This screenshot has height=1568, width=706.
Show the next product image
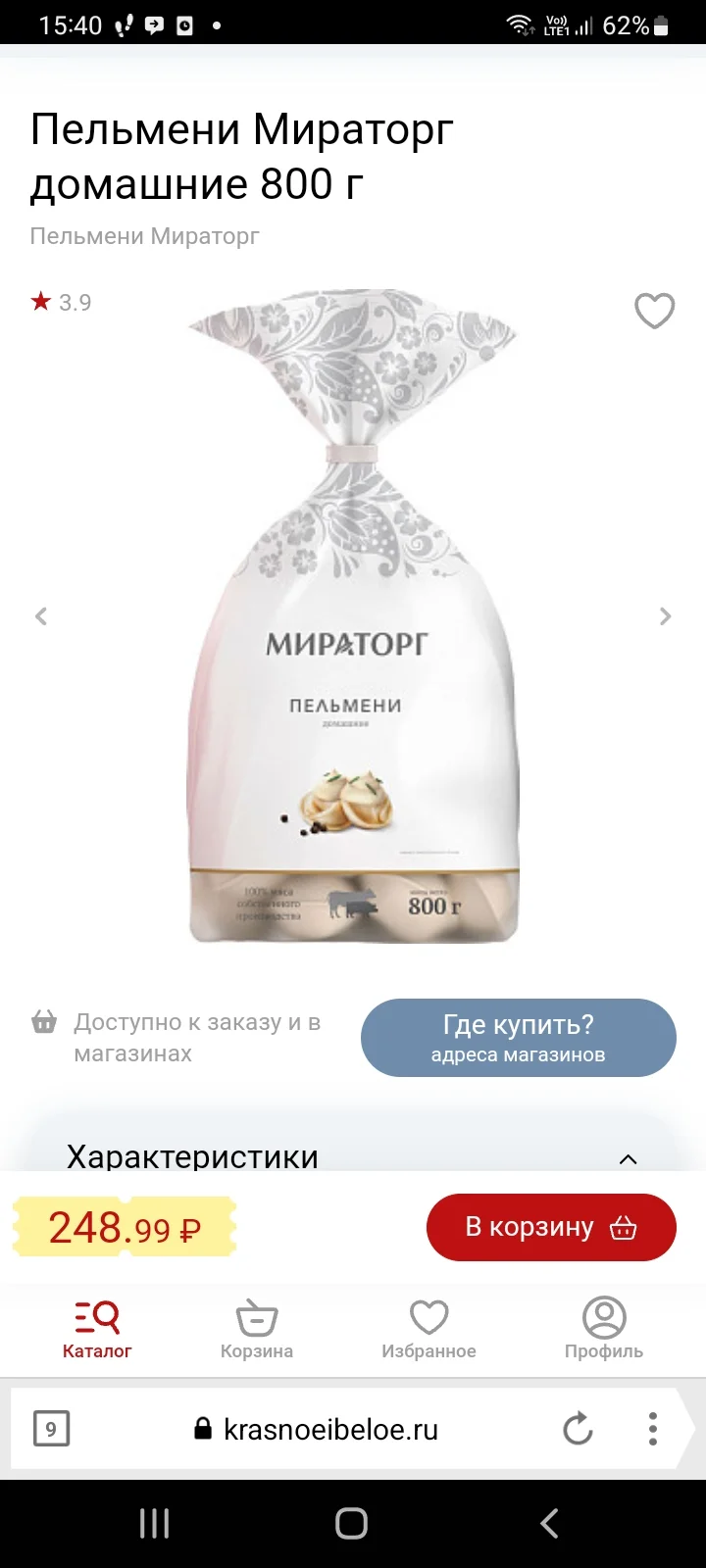(666, 615)
